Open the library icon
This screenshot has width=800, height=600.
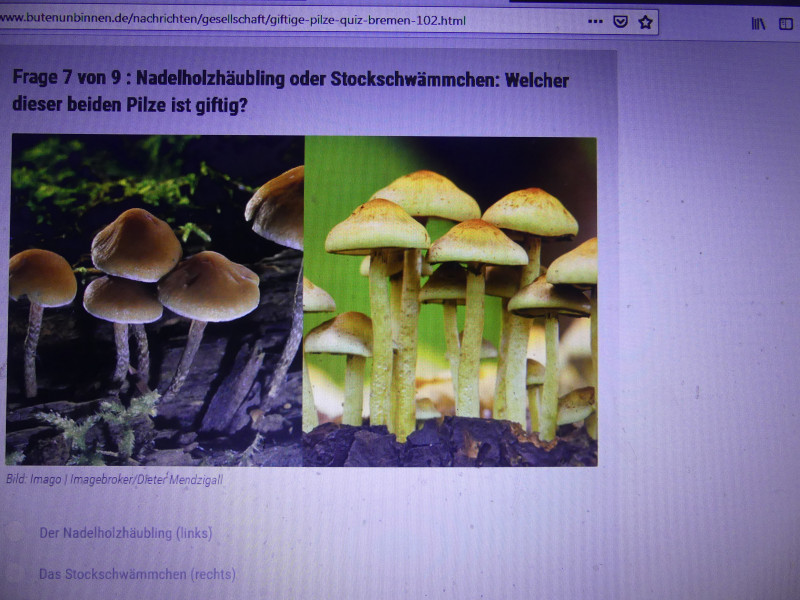point(759,22)
